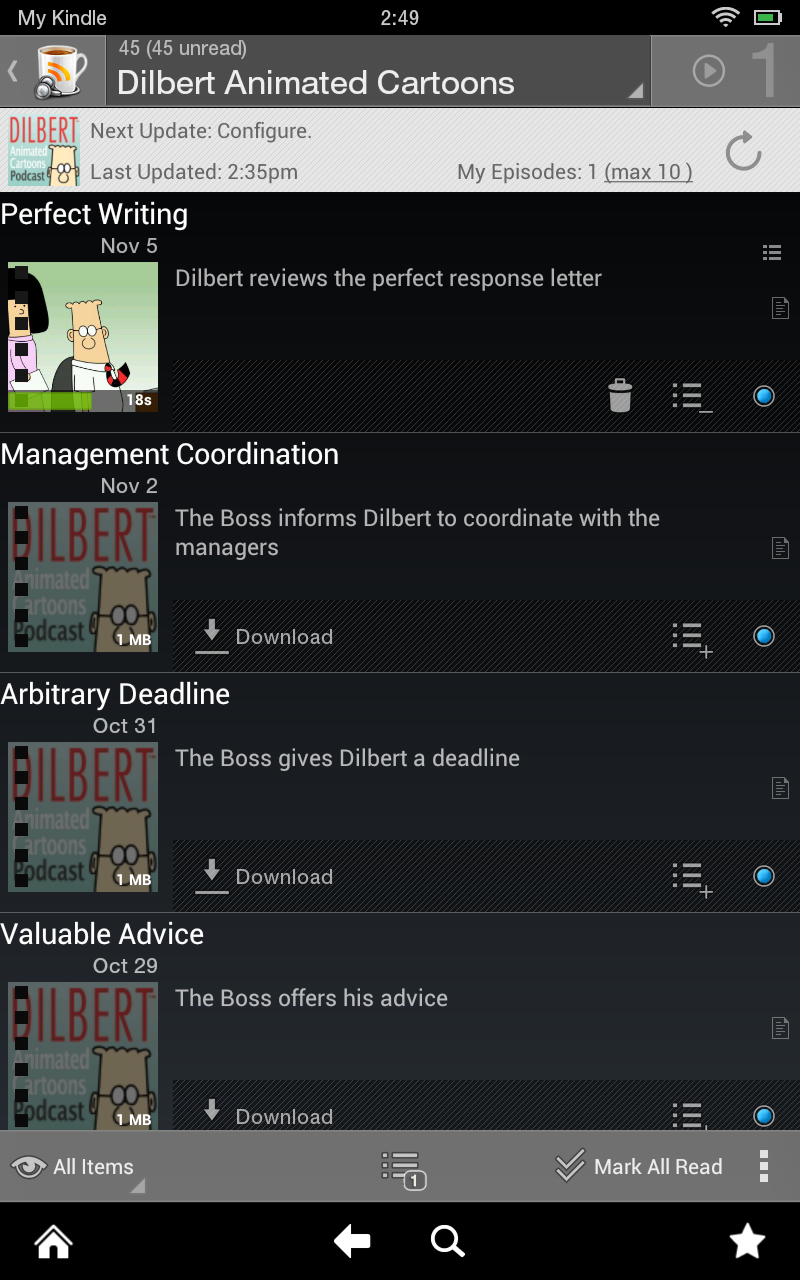Image resolution: width=800 pixels, height=1280 pixels.
Task: Collapse back with the left chevron arrow
Action: click(12, 70)
